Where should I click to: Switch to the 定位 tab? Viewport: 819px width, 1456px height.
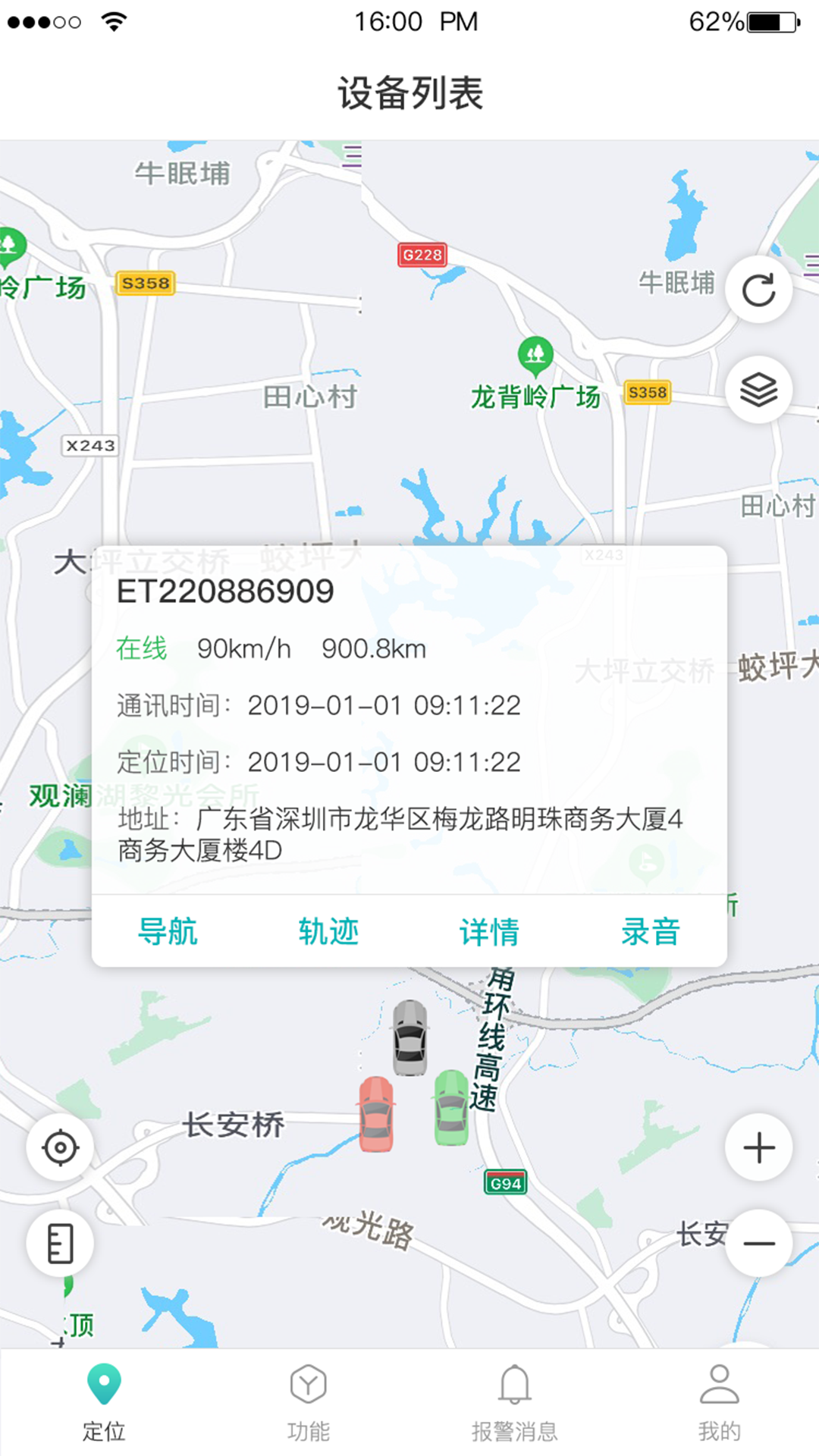[x=104, y=1403]
